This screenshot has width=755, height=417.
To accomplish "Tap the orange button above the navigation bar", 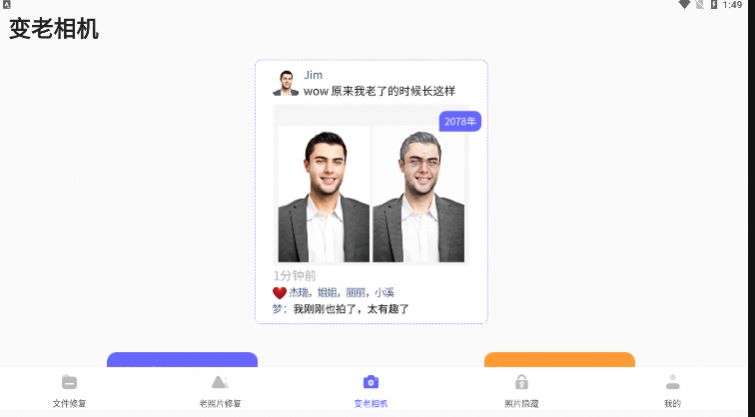I will 559,360.
